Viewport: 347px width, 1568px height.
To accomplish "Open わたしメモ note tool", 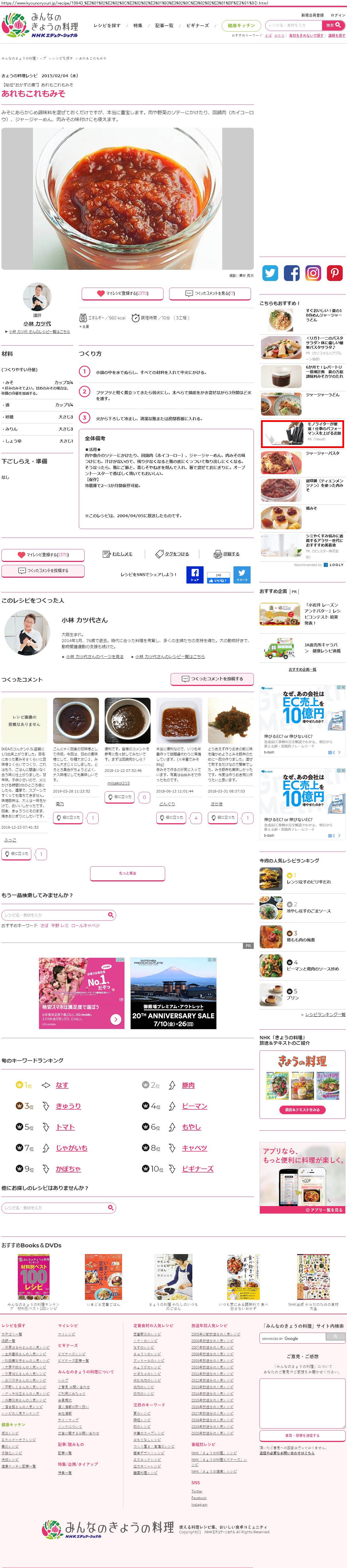I will point(118,554).
